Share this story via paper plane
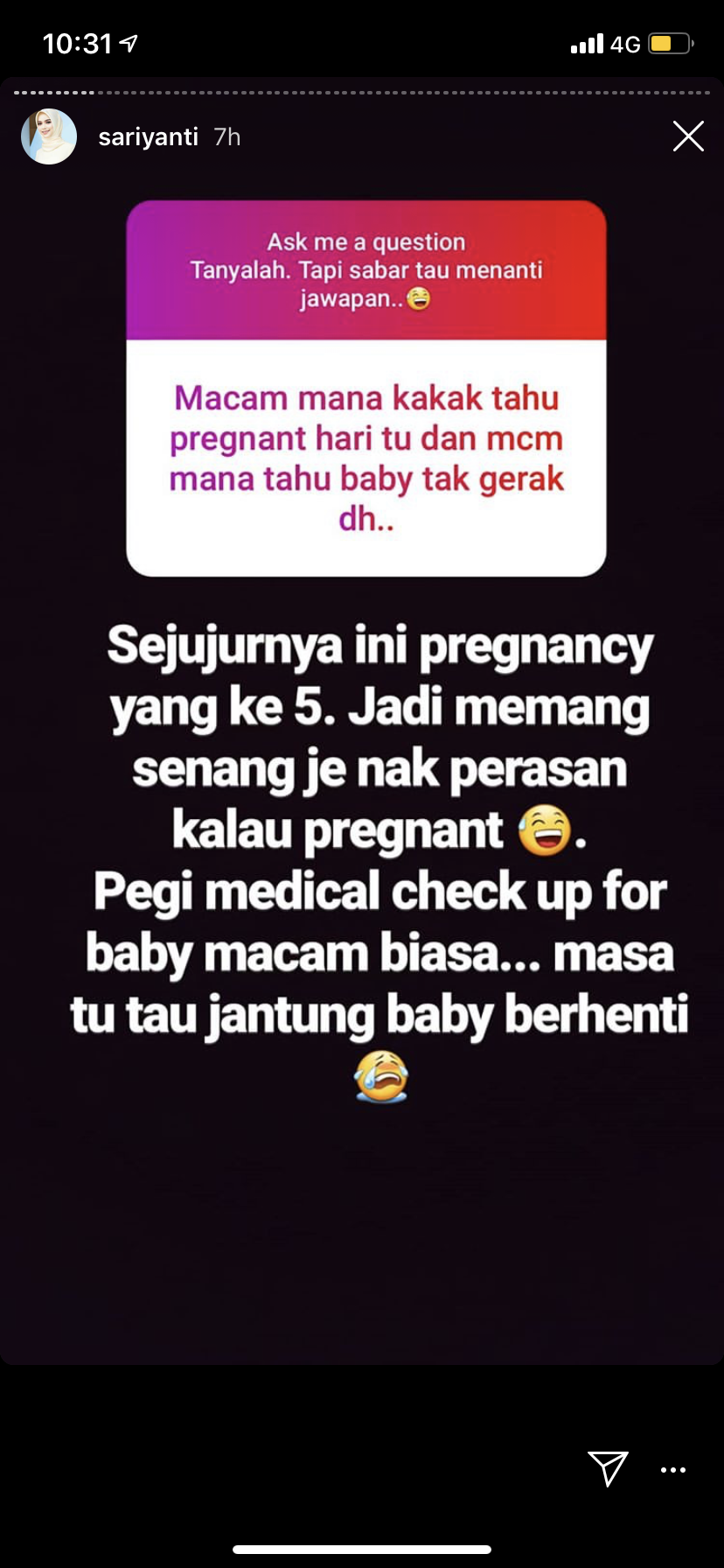Screen dimensions: 724x1568 pyautogui.click(x=608, y=1468)
